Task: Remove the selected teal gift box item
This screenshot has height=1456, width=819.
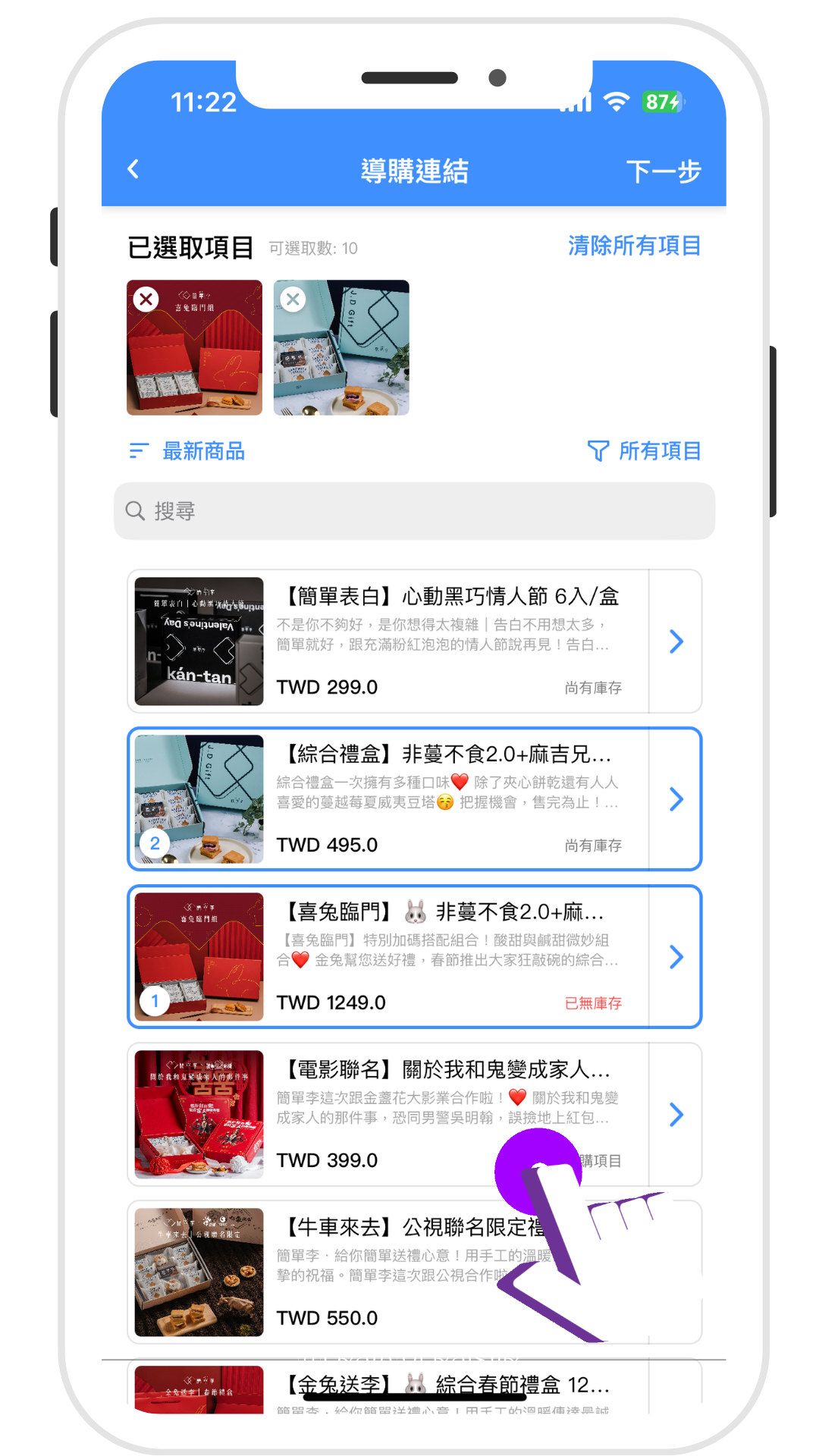Action: pyautogui.click(x=293, y=299)
